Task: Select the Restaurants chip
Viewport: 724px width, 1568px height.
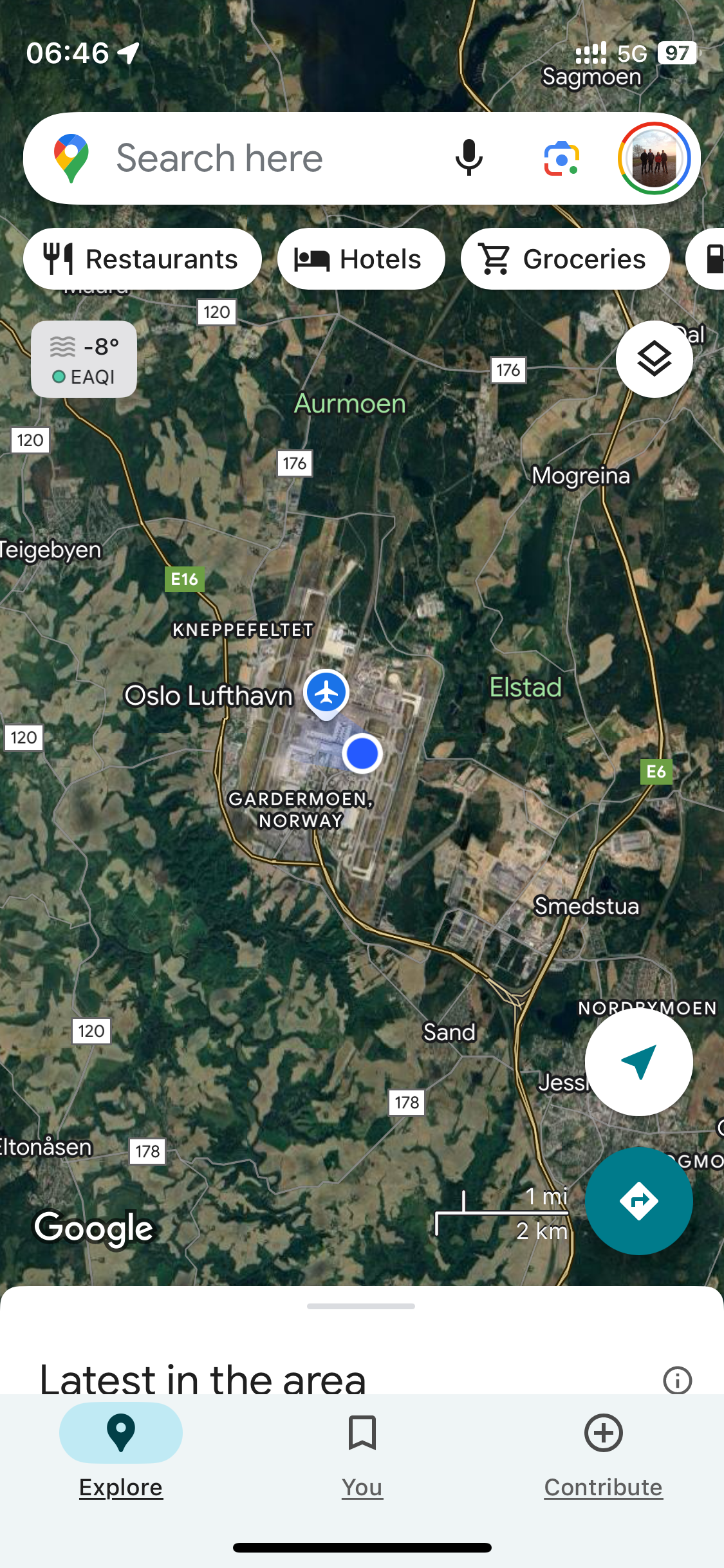Action: [142, 259]
